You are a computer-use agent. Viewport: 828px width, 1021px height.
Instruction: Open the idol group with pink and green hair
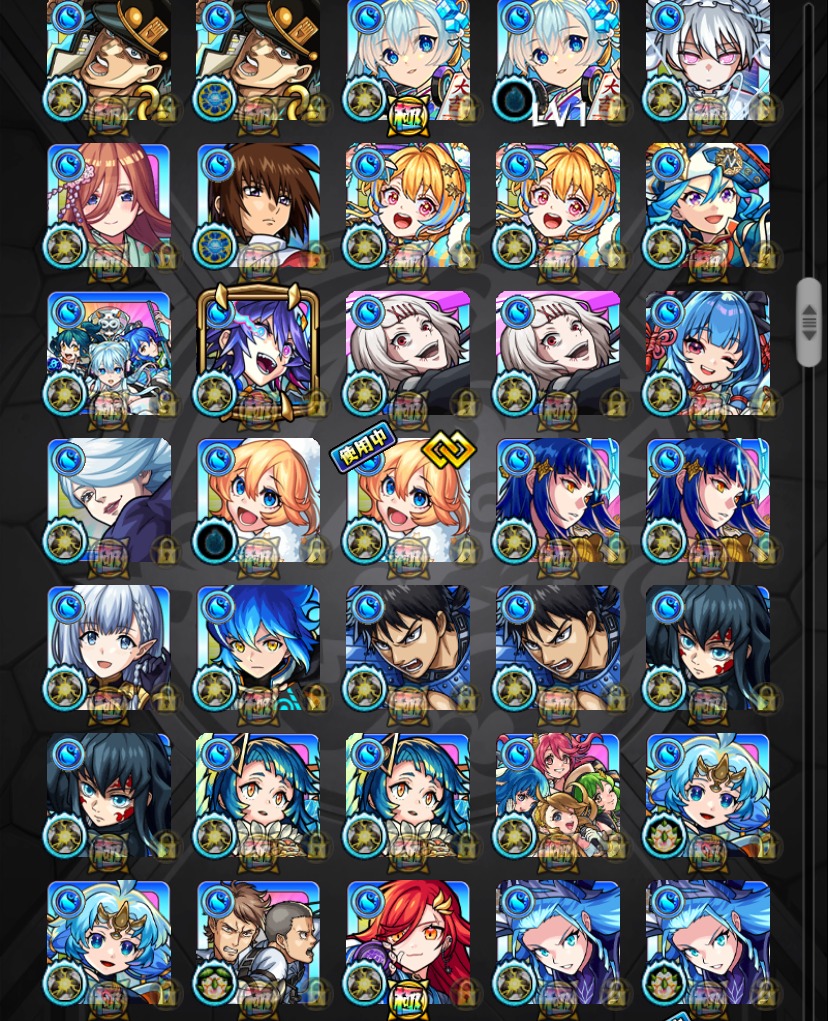(558, 795)
